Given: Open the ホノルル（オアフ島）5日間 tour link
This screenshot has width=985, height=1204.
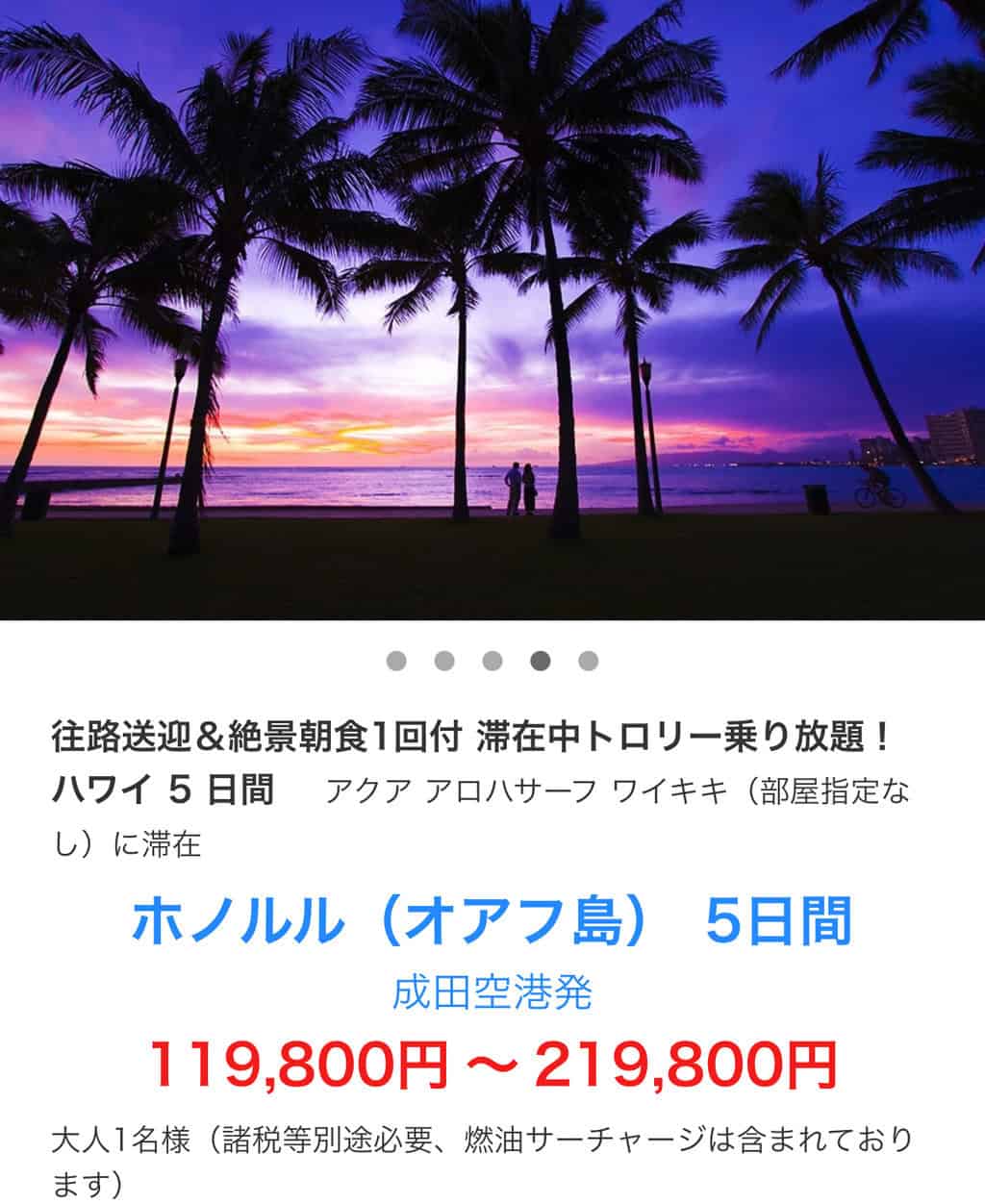Looking at the screenshot, I should [x=492, y=921].
